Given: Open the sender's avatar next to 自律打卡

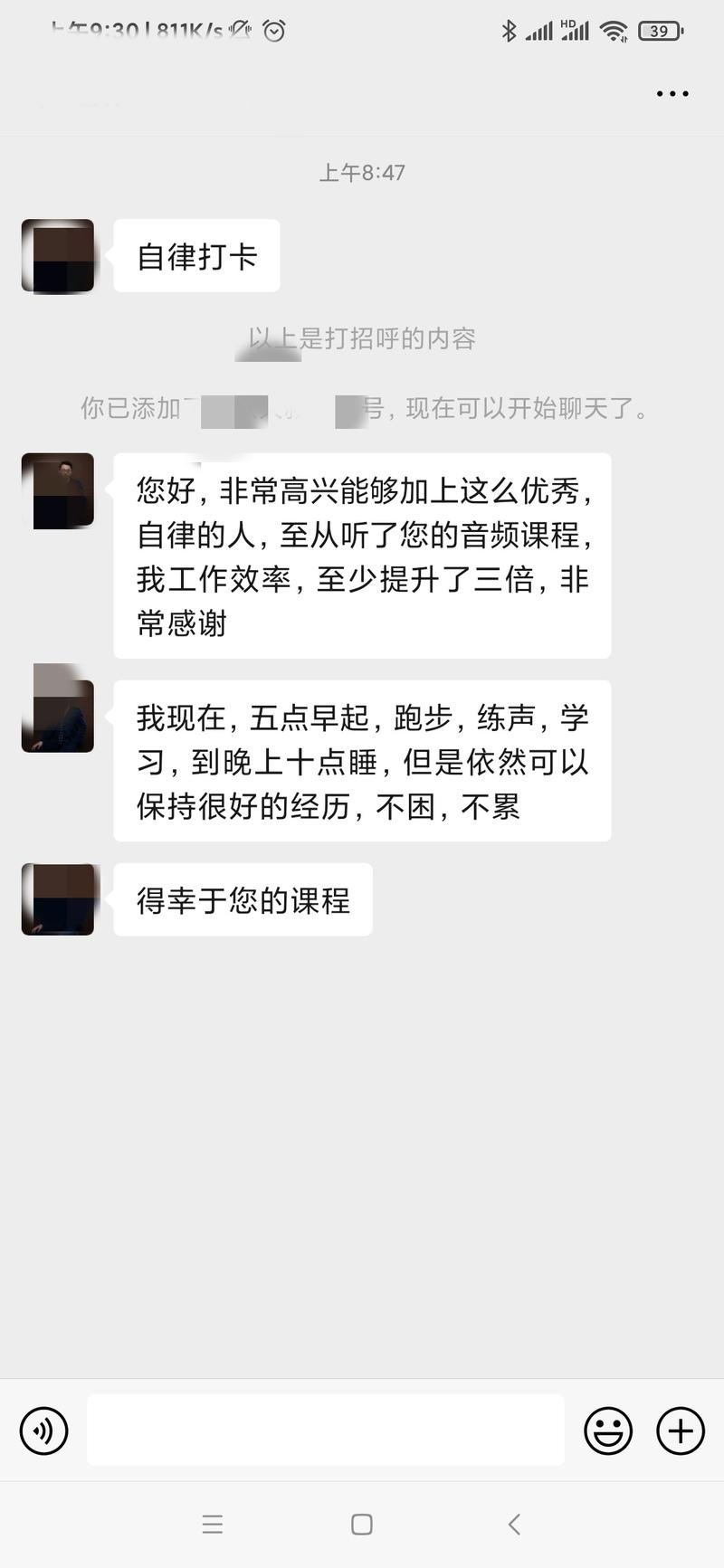Looking at the screenshot, I should pyautogui.click(x=57, y=256).
